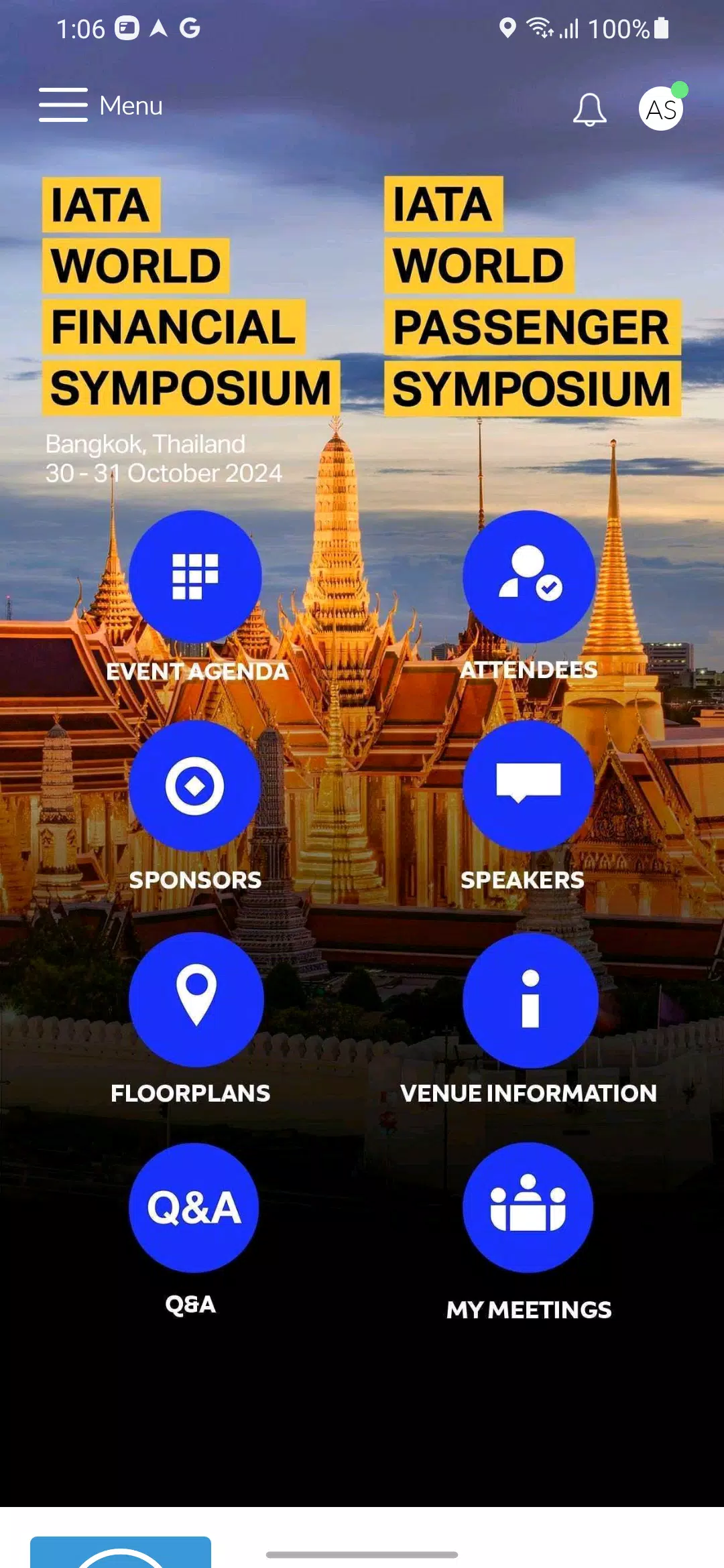Open the AS profile avatar
This screenshot has height=1568, width=724.
(661, 109)
